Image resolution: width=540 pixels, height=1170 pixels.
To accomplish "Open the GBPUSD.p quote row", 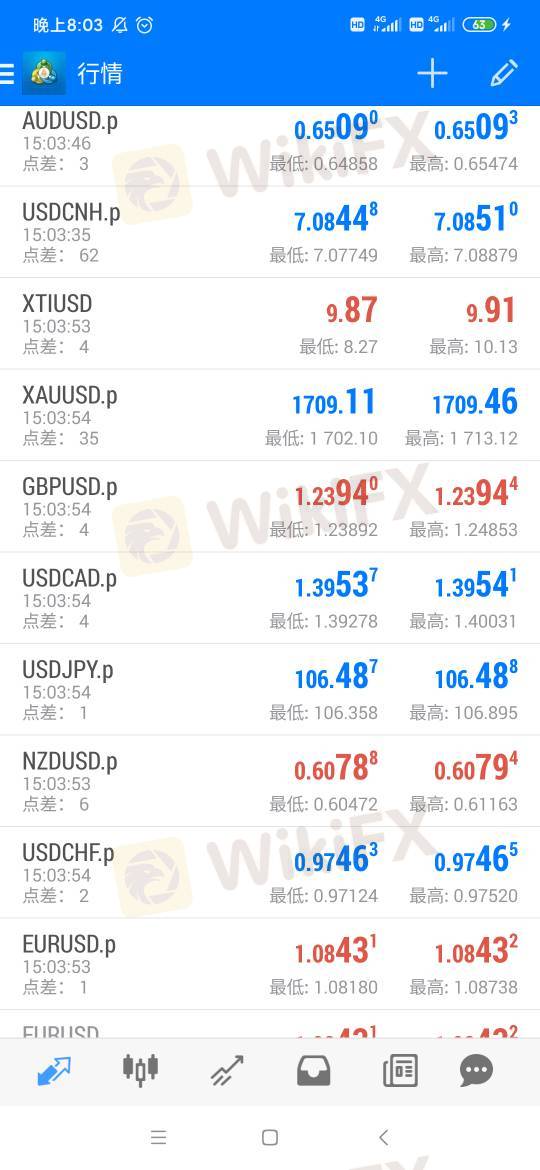I will (x=270, y=507).
